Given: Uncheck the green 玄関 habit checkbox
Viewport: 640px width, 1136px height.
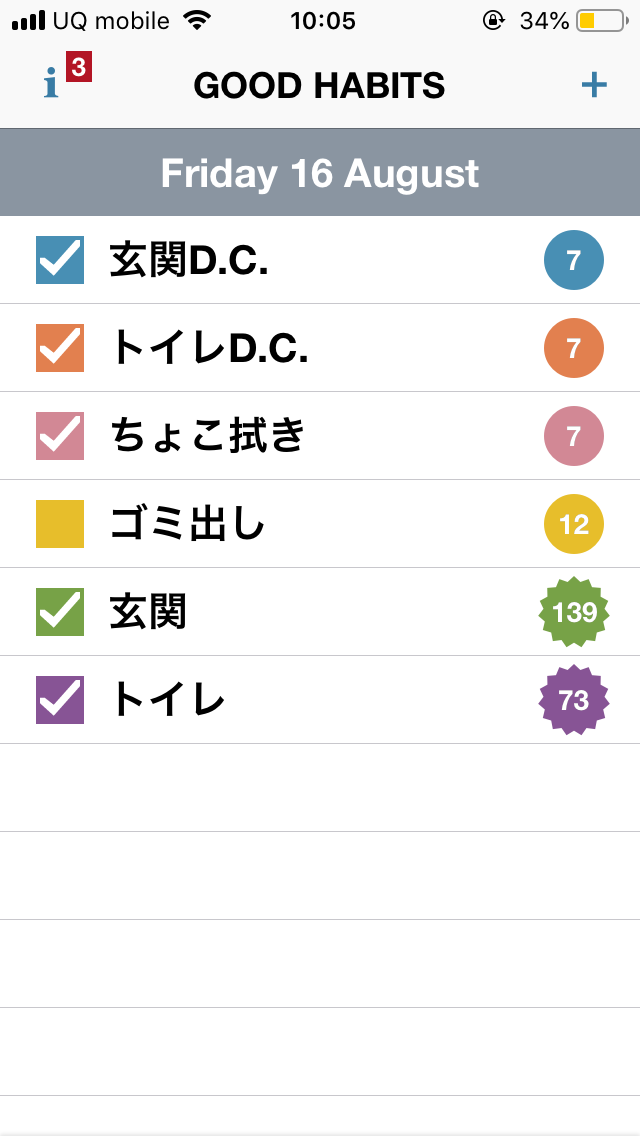Looking at the screenshot, I should pyautogui.click(x=60, y=612).
